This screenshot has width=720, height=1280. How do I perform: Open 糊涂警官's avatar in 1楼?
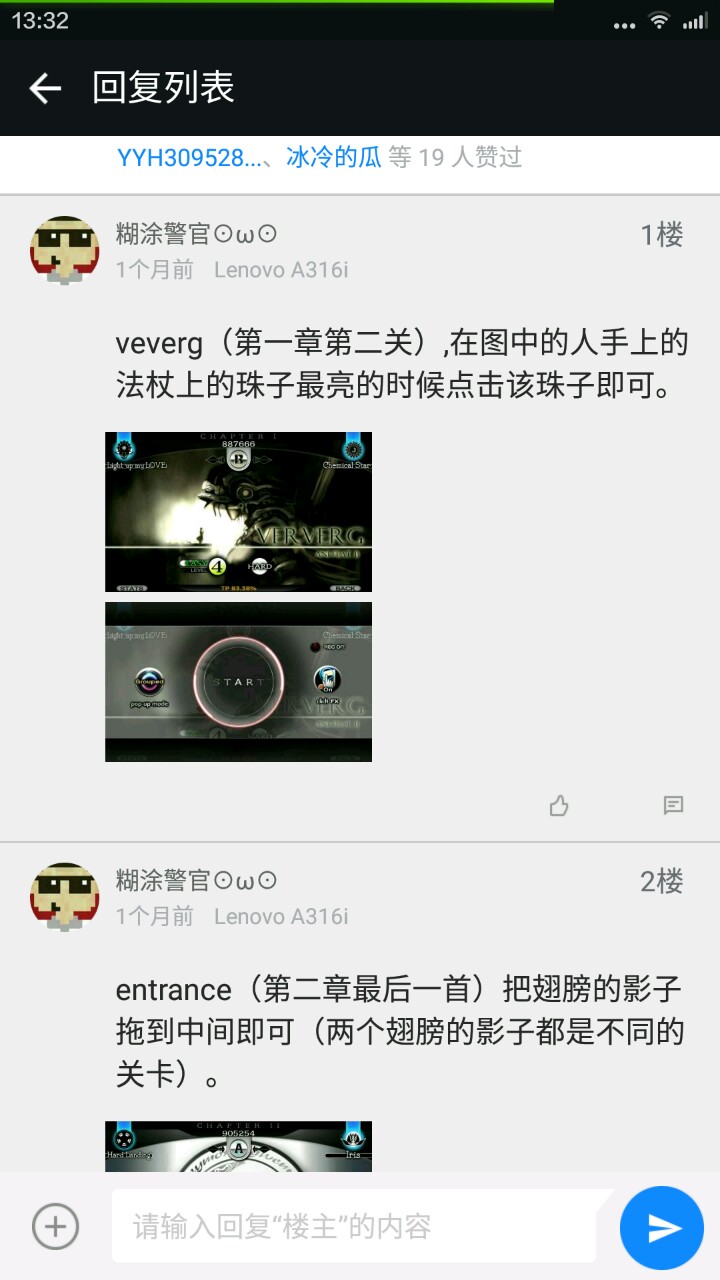(65, 250)
